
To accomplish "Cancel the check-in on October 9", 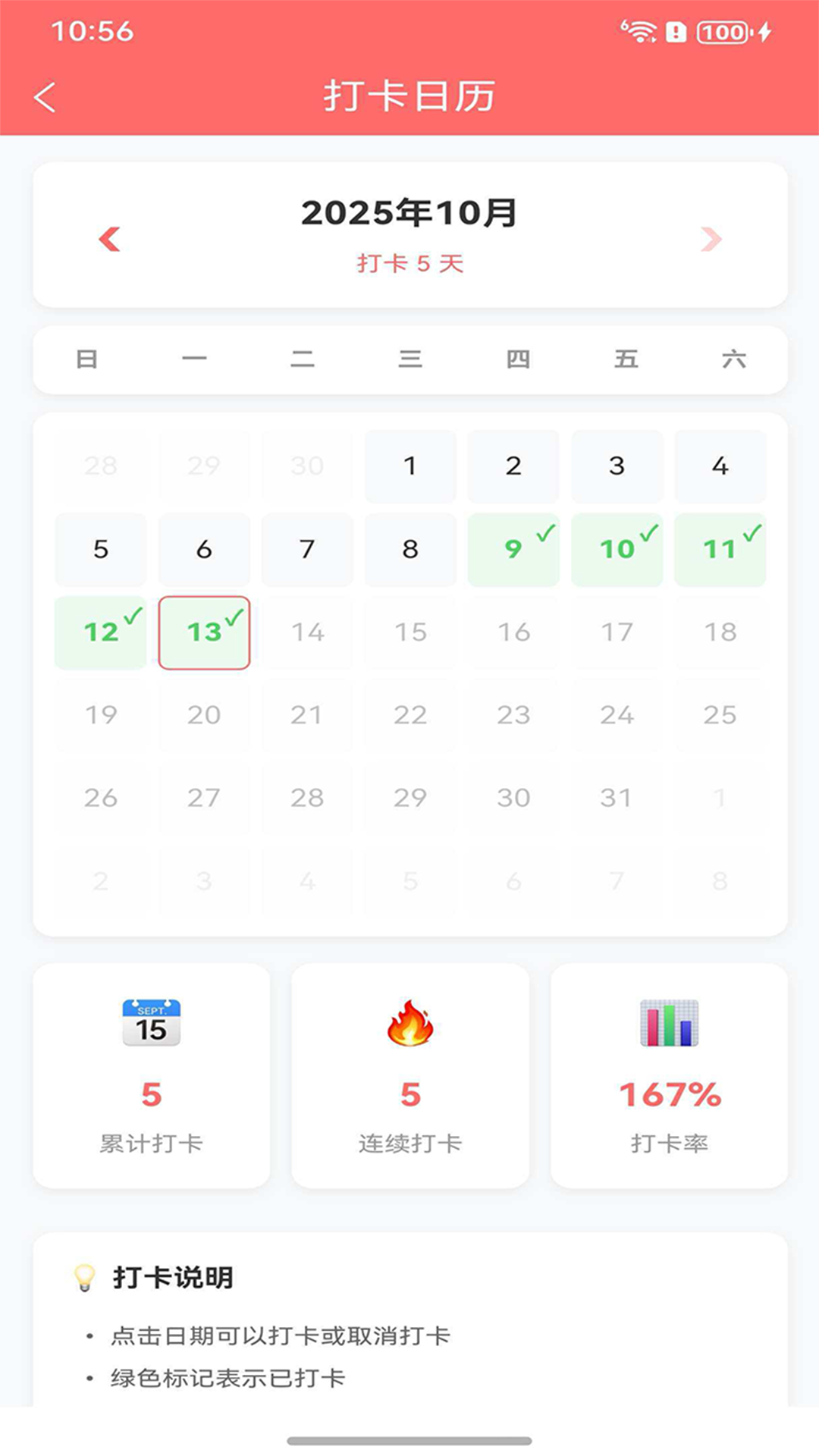I will pyautogui.click(x=513, y=549).
